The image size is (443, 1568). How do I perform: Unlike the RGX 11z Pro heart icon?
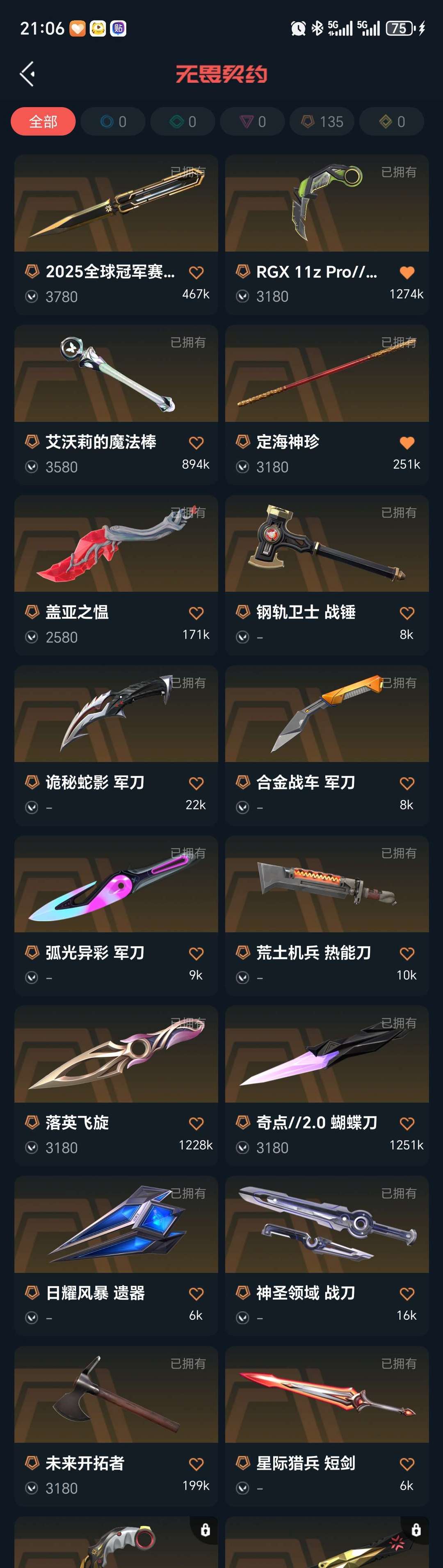[x=406, y=272]
